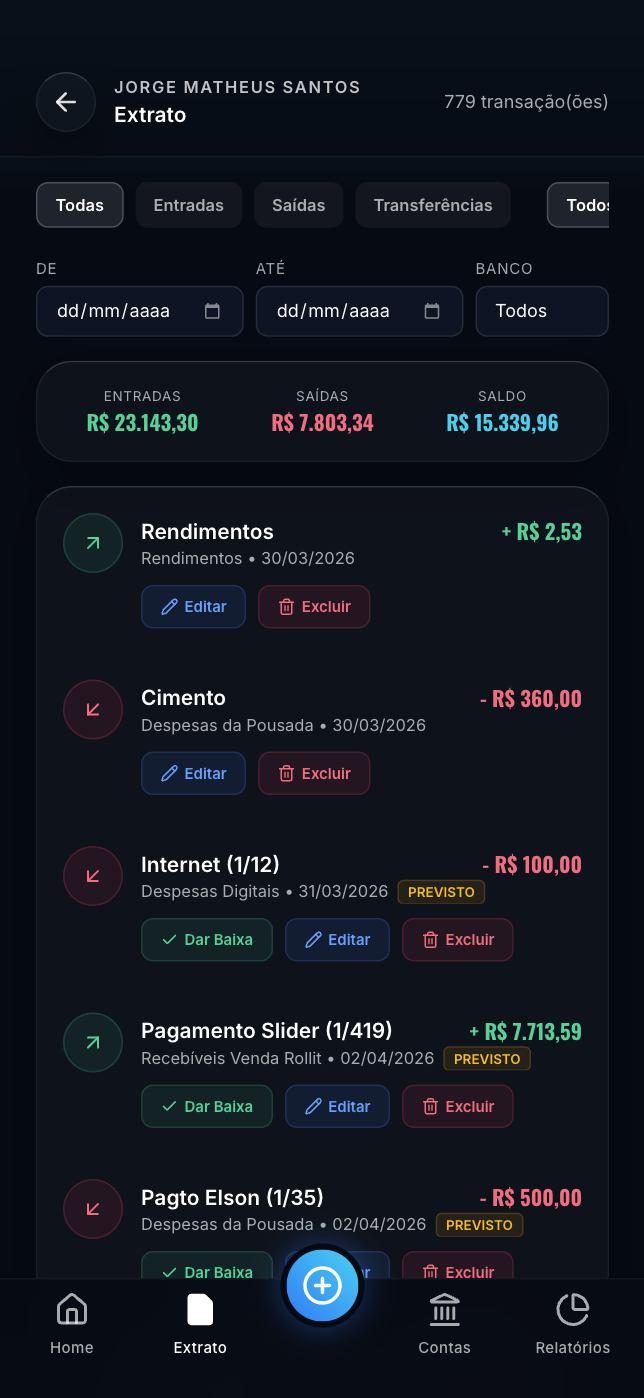Add a new transaction with plus button

click(x=322, y=1286)
